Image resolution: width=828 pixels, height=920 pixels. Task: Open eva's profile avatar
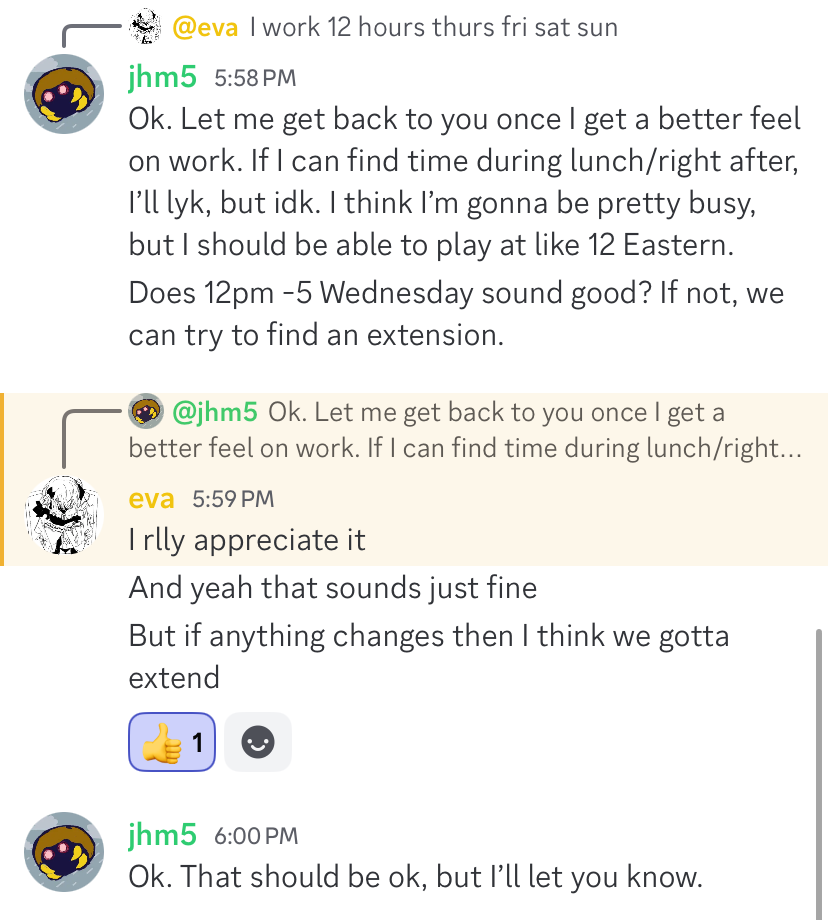pyautogui.click(x=65, y=515)
